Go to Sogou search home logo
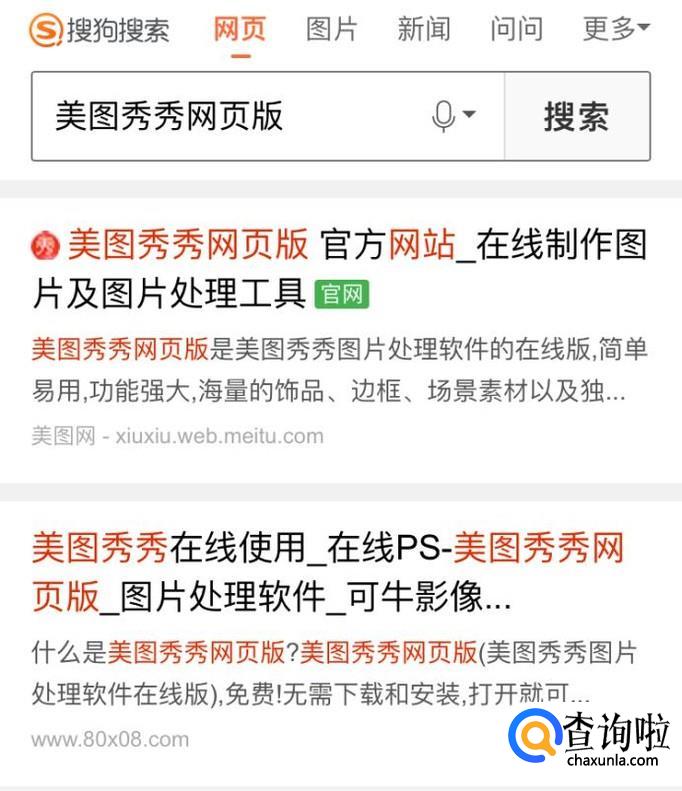The width and height of the screenshot is (682, 791). (x=98, y=30)
